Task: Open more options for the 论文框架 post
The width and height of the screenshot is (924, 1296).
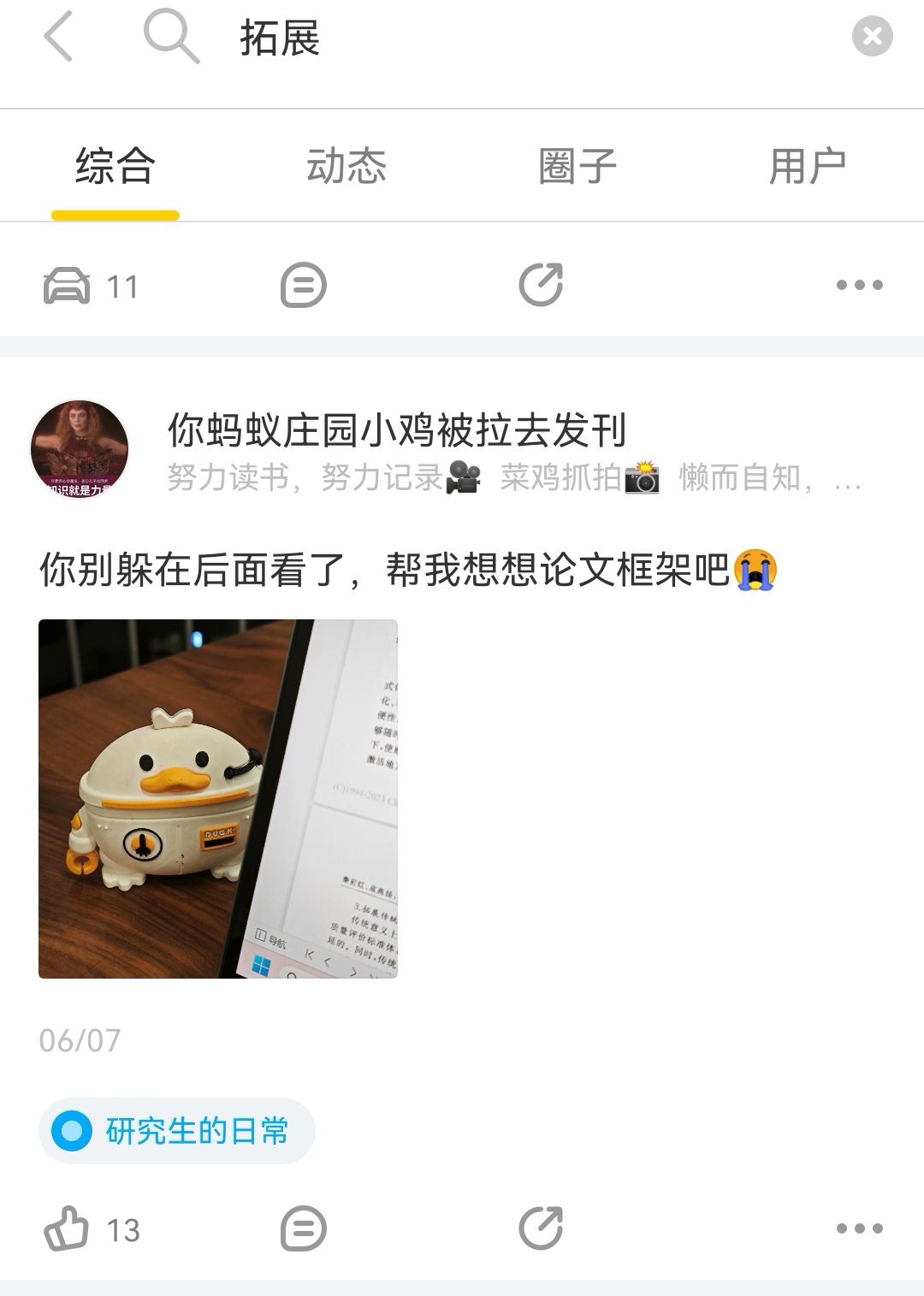Action: coord(859,1229)
